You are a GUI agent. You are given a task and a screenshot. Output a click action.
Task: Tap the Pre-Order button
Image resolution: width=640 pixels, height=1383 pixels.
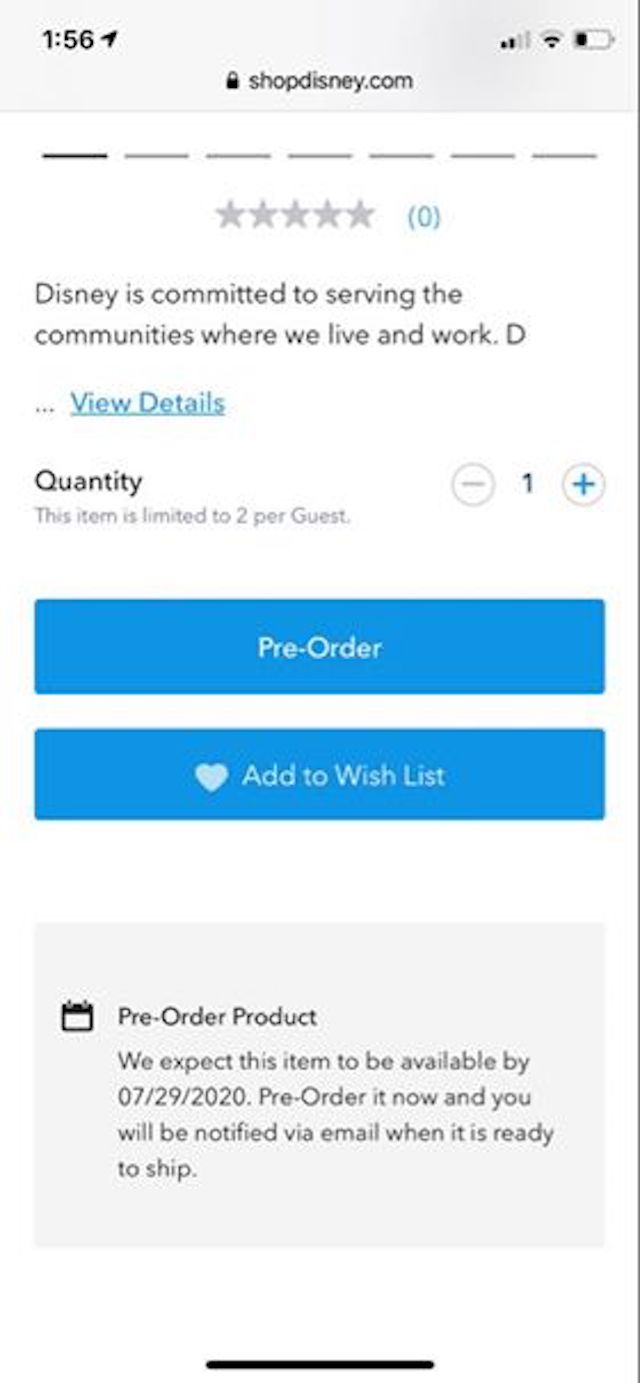(320, 647)
